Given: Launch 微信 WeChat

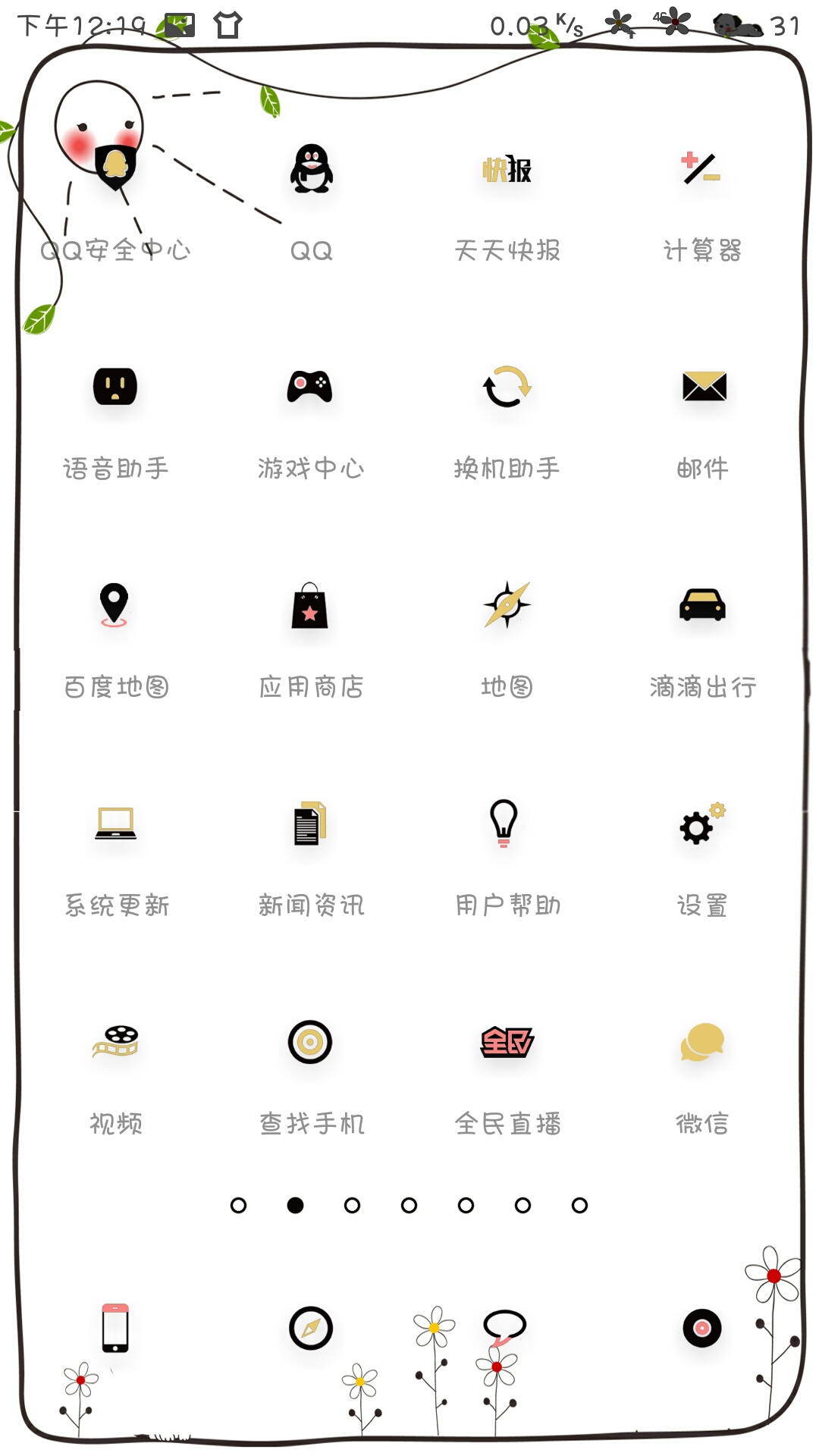Looking at the screenshot, I should point(702,1042).
